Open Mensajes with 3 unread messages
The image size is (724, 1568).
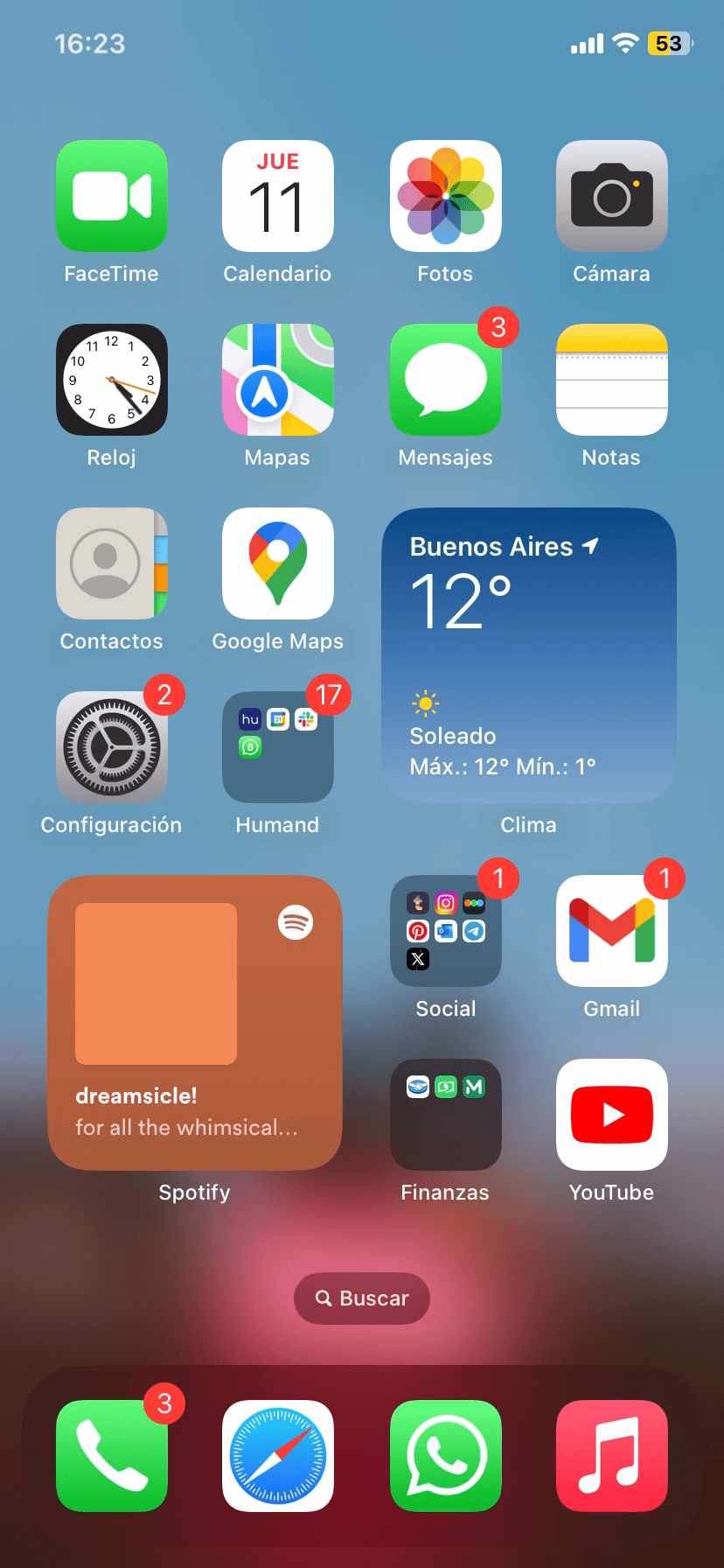click(445, 380)
